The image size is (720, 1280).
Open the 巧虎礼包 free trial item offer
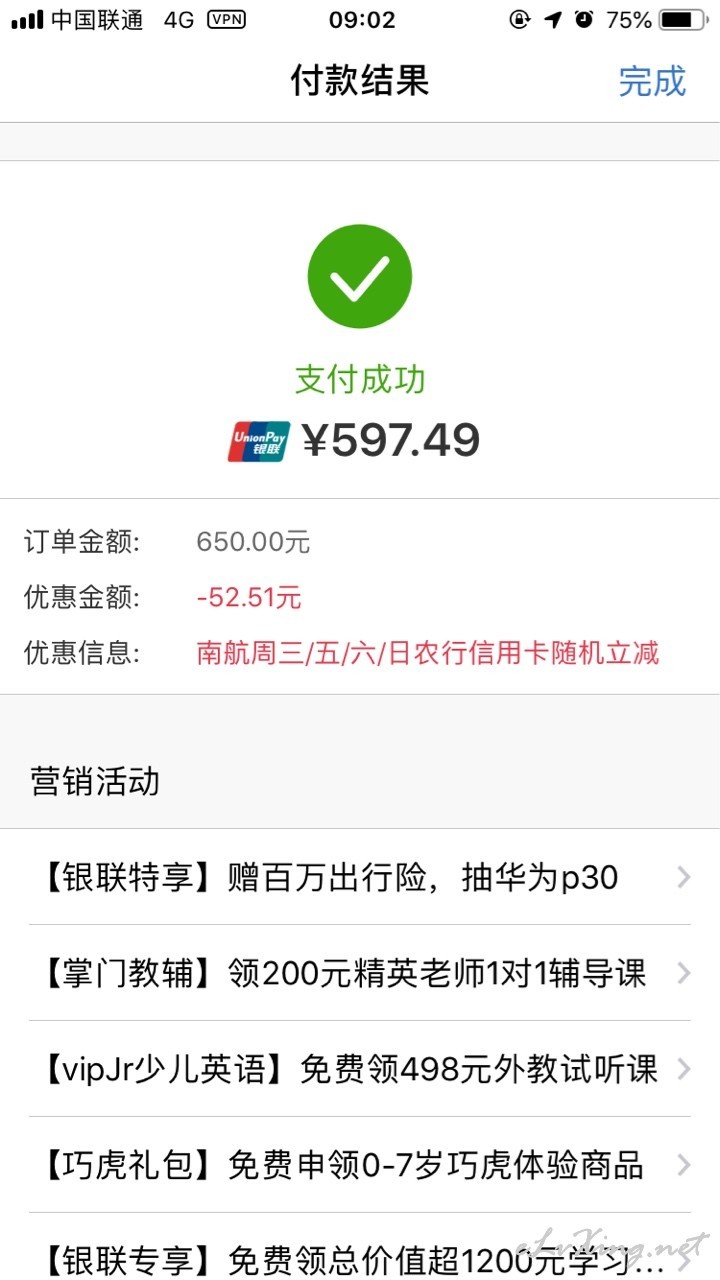tap(360, 1165)
